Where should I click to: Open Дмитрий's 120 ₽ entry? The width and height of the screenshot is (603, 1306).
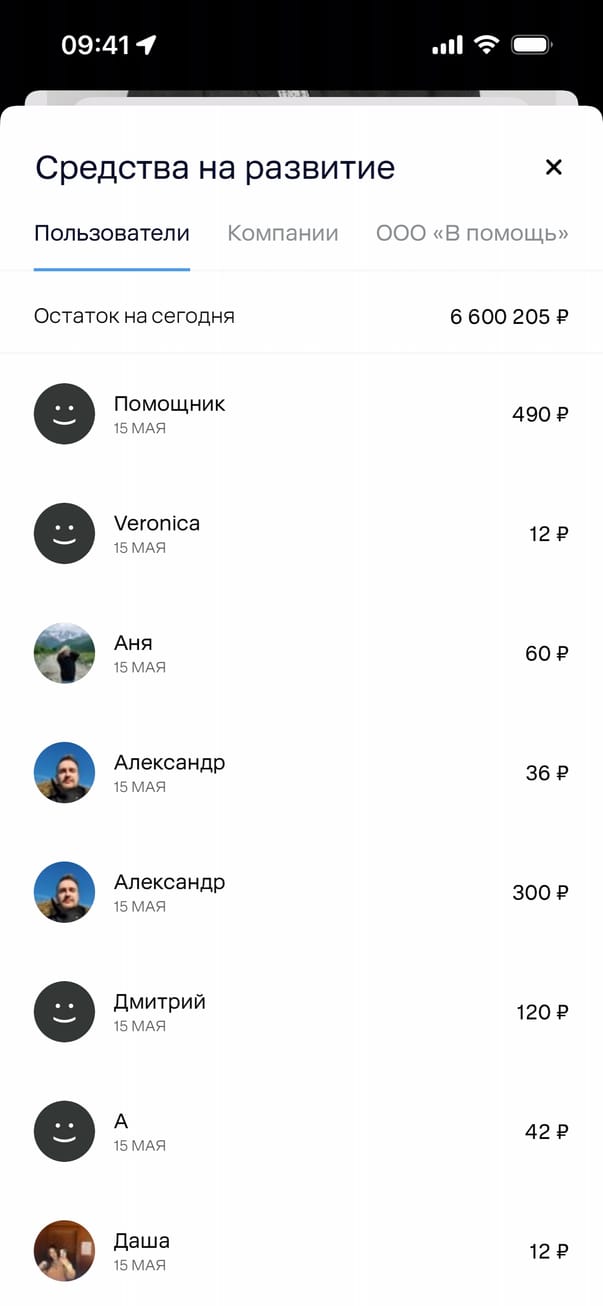pos(300,1012)
